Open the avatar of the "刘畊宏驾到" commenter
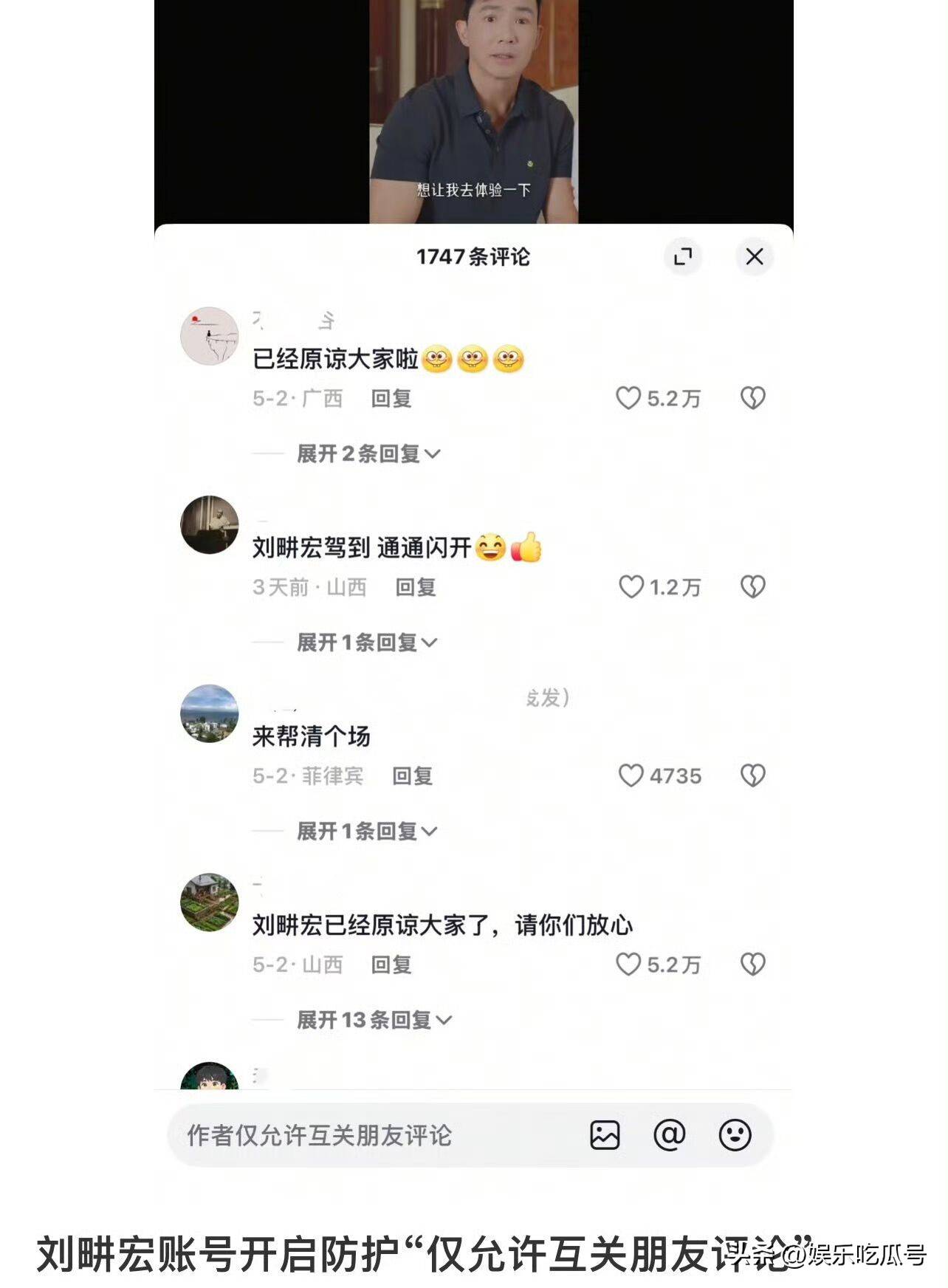This screenshot has width=948, height=1288. point(210,524)
